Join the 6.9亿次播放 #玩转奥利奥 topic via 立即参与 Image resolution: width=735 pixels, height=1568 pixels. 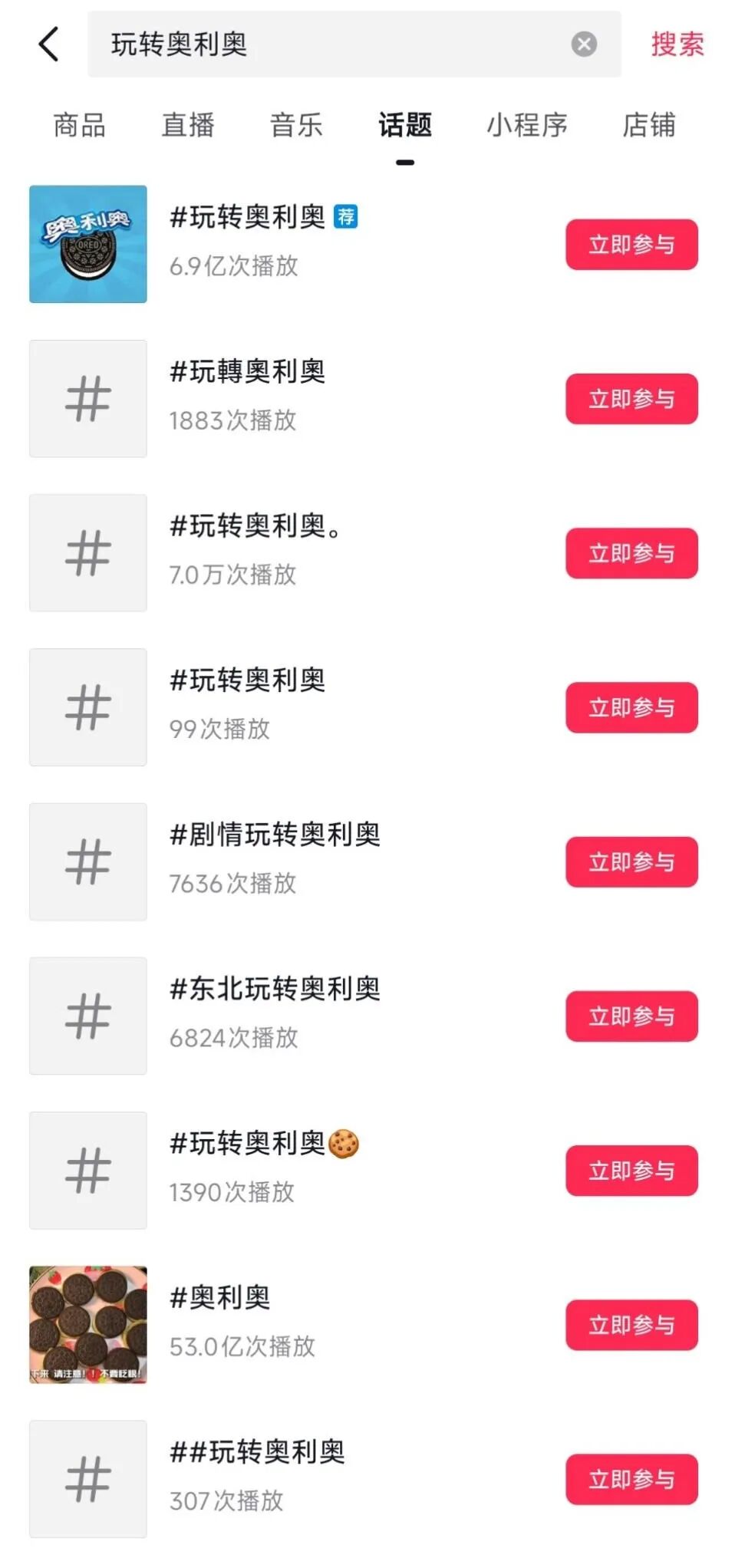point(631,245)
